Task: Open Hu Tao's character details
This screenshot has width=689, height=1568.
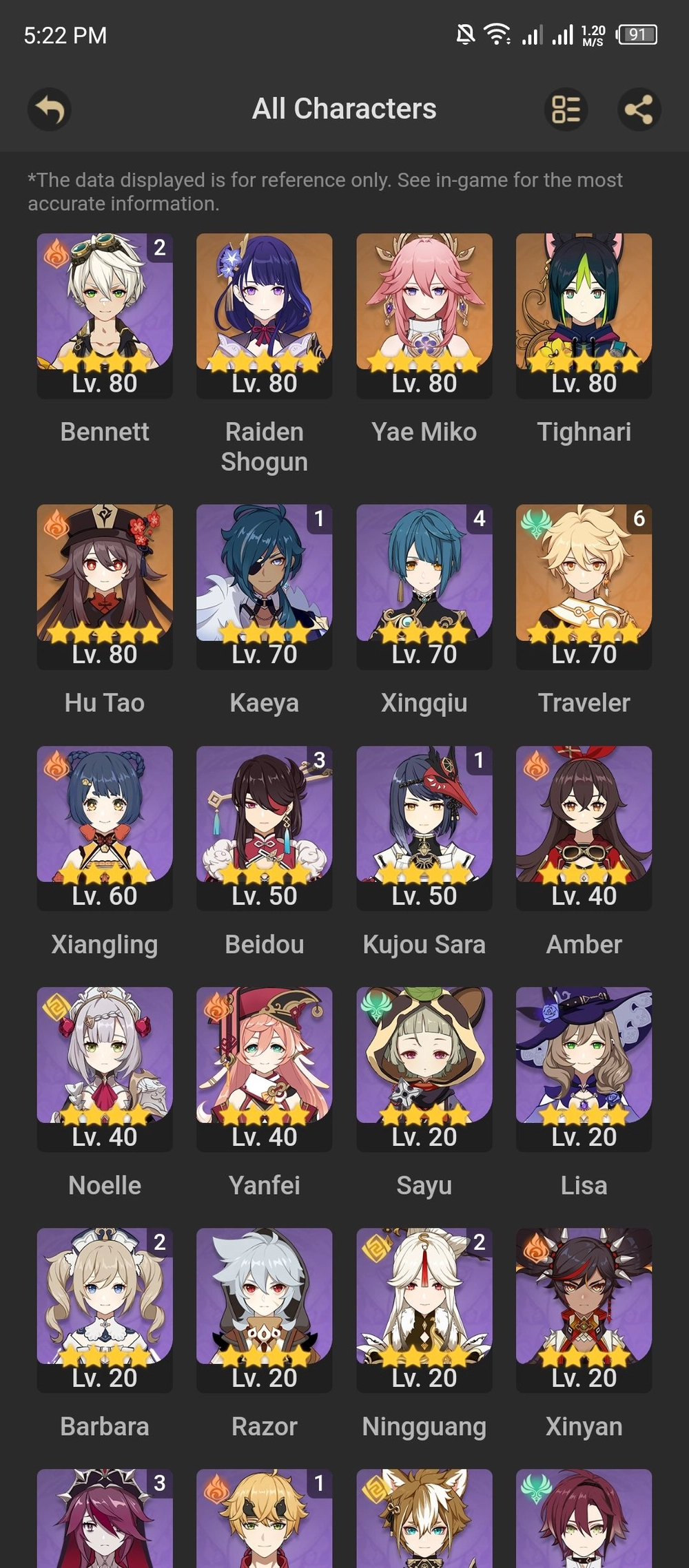Action: pyautogui.click(x=105, y=587)
